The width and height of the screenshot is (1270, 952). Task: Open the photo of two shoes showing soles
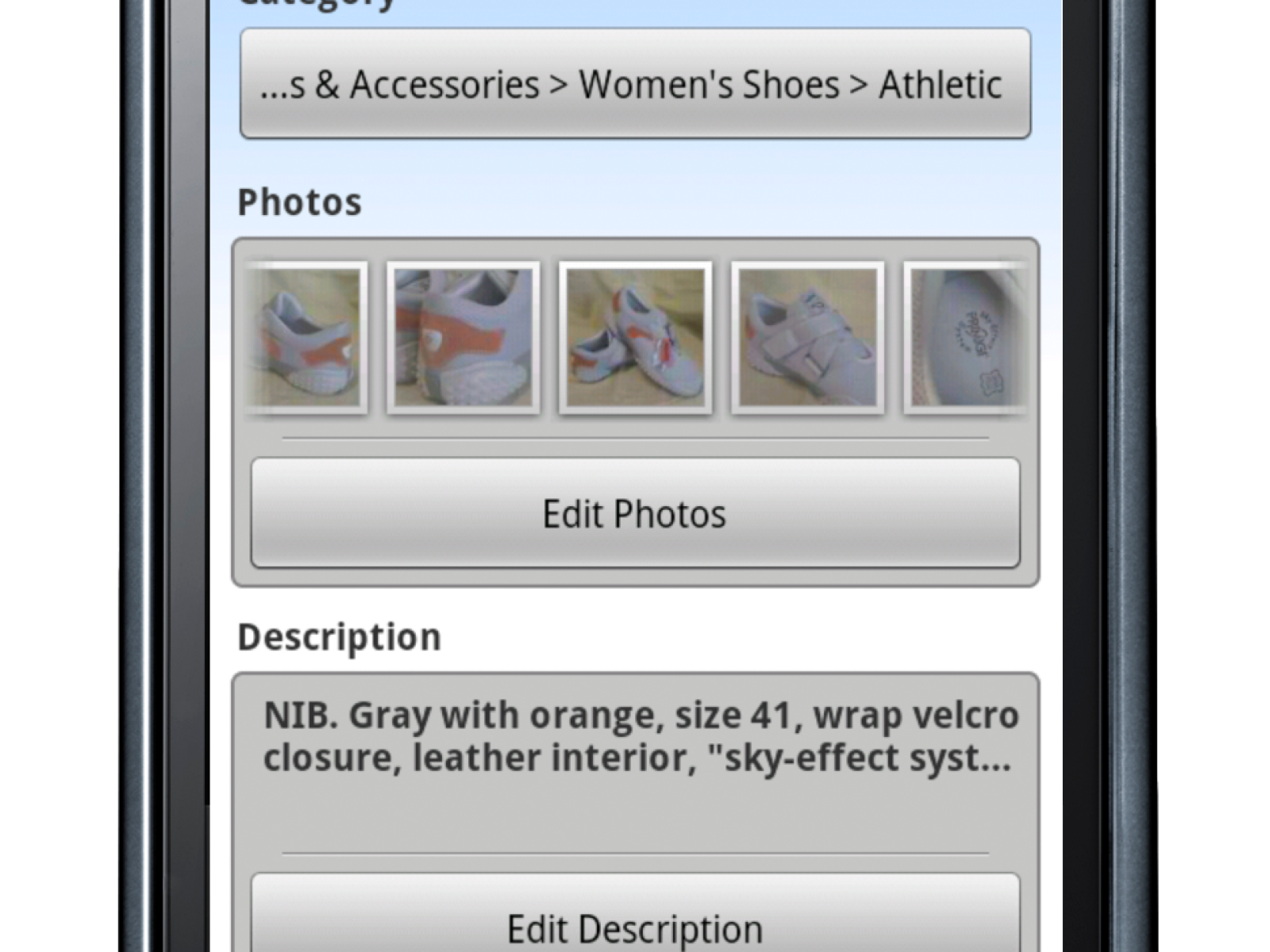click(464, 338)
